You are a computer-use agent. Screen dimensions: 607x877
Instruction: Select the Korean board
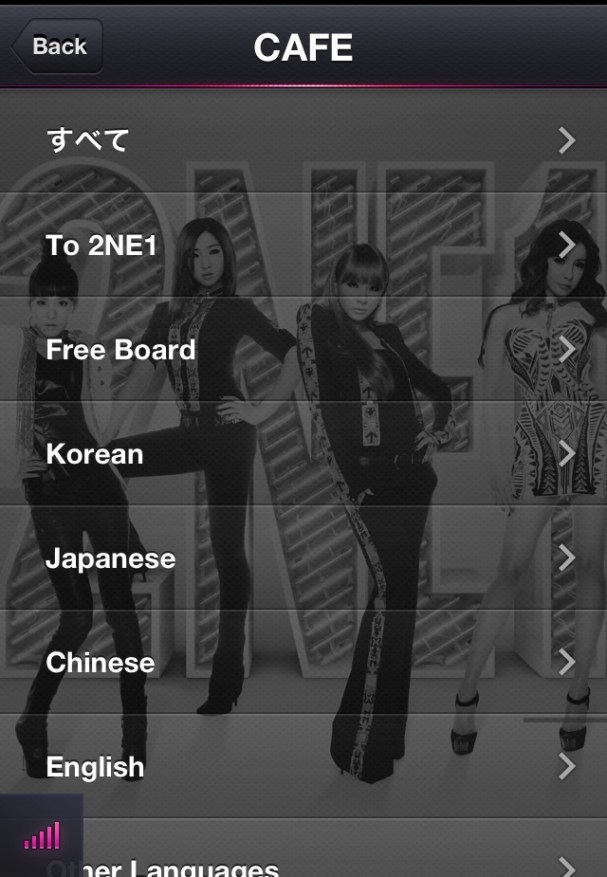tap(303, 454)
